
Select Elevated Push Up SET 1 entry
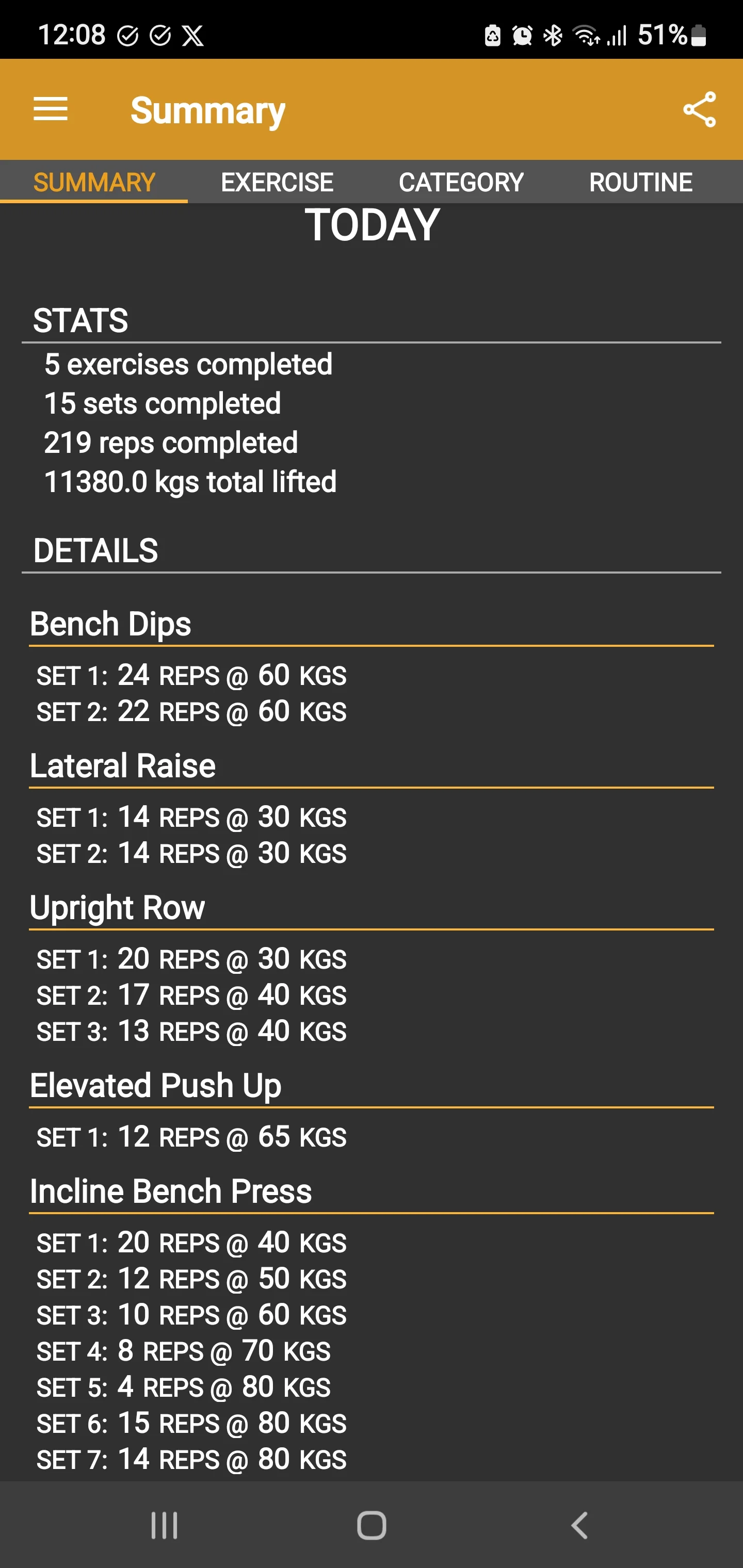[192, 1137]
